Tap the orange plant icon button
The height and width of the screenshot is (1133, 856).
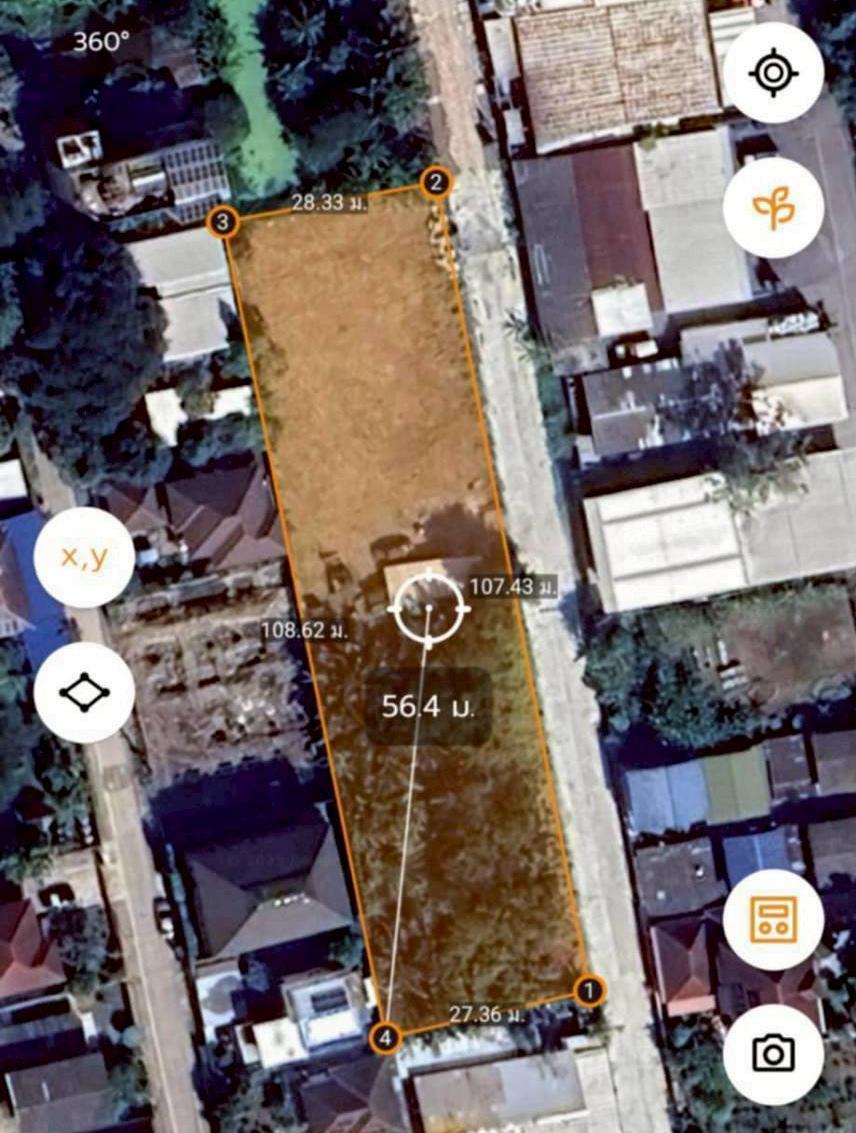pyautogui.click(x=772, y=208)
